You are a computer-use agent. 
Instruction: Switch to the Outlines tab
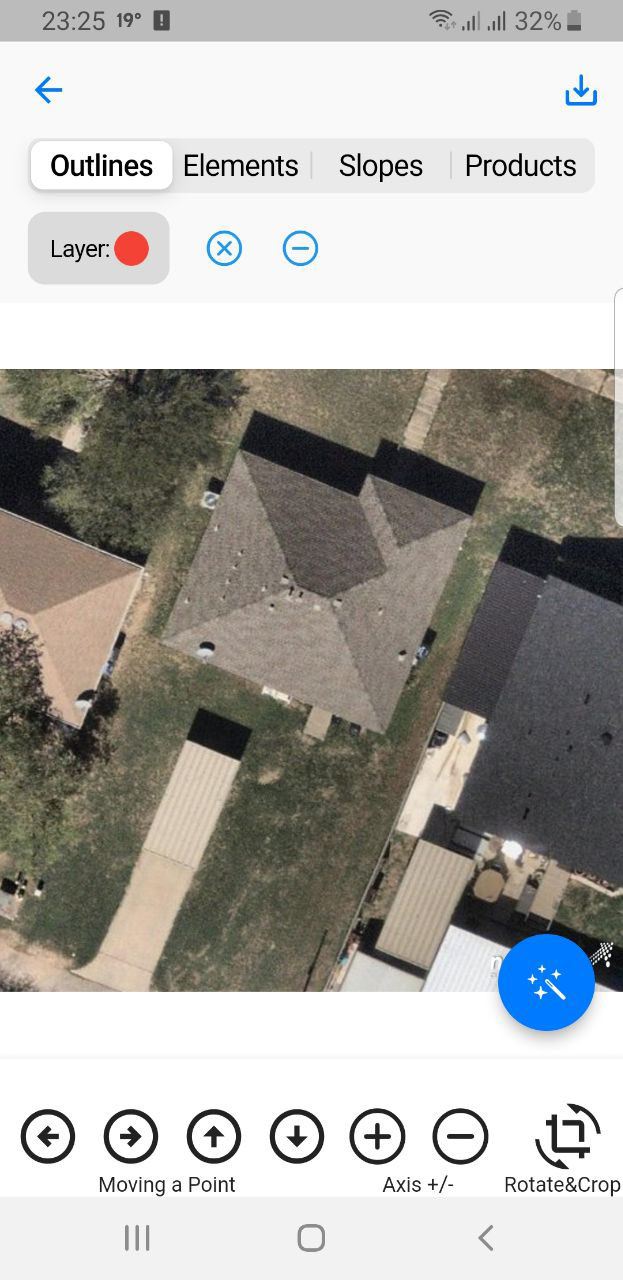click(102, 166)
